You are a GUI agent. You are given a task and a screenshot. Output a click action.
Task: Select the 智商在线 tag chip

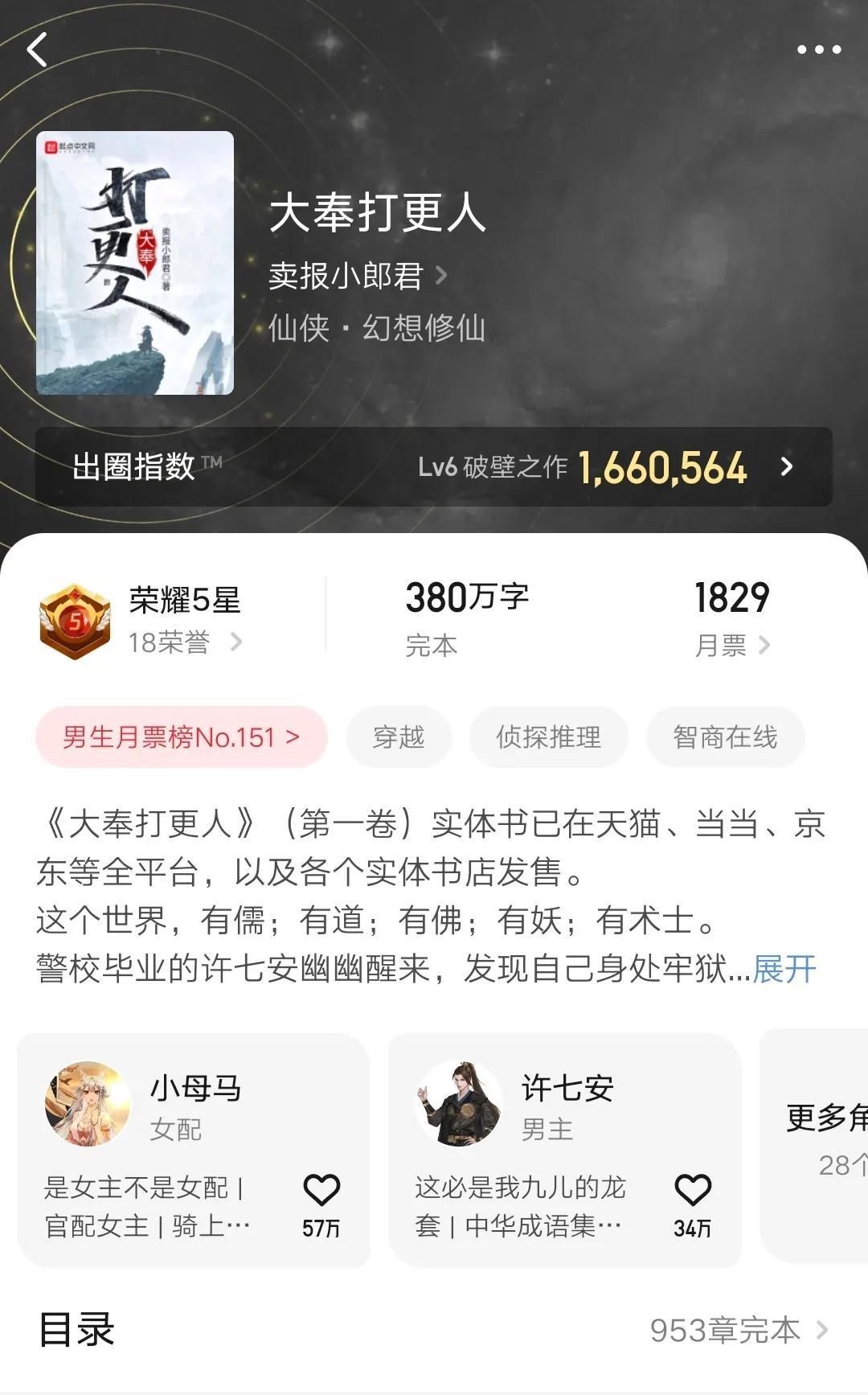[x=725, y=736]
